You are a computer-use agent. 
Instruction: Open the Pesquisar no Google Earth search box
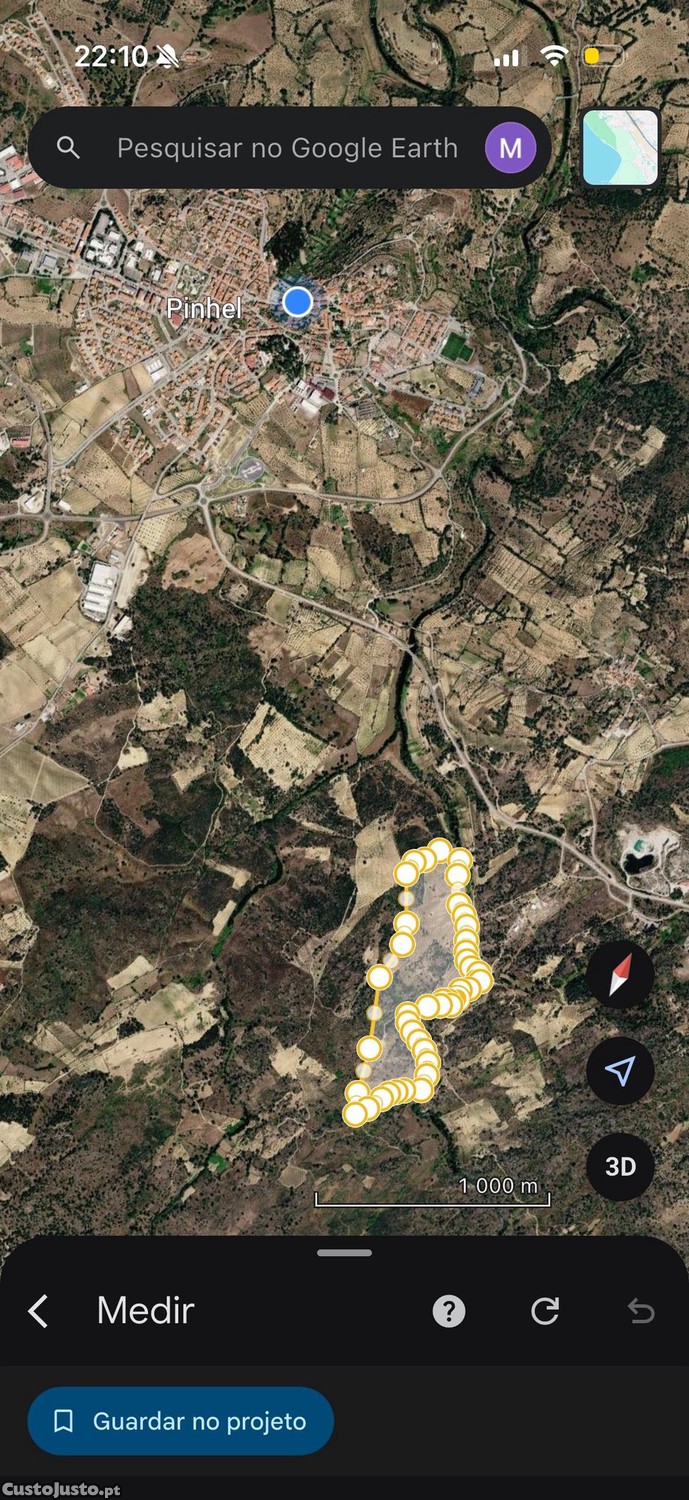click(289, 148)
